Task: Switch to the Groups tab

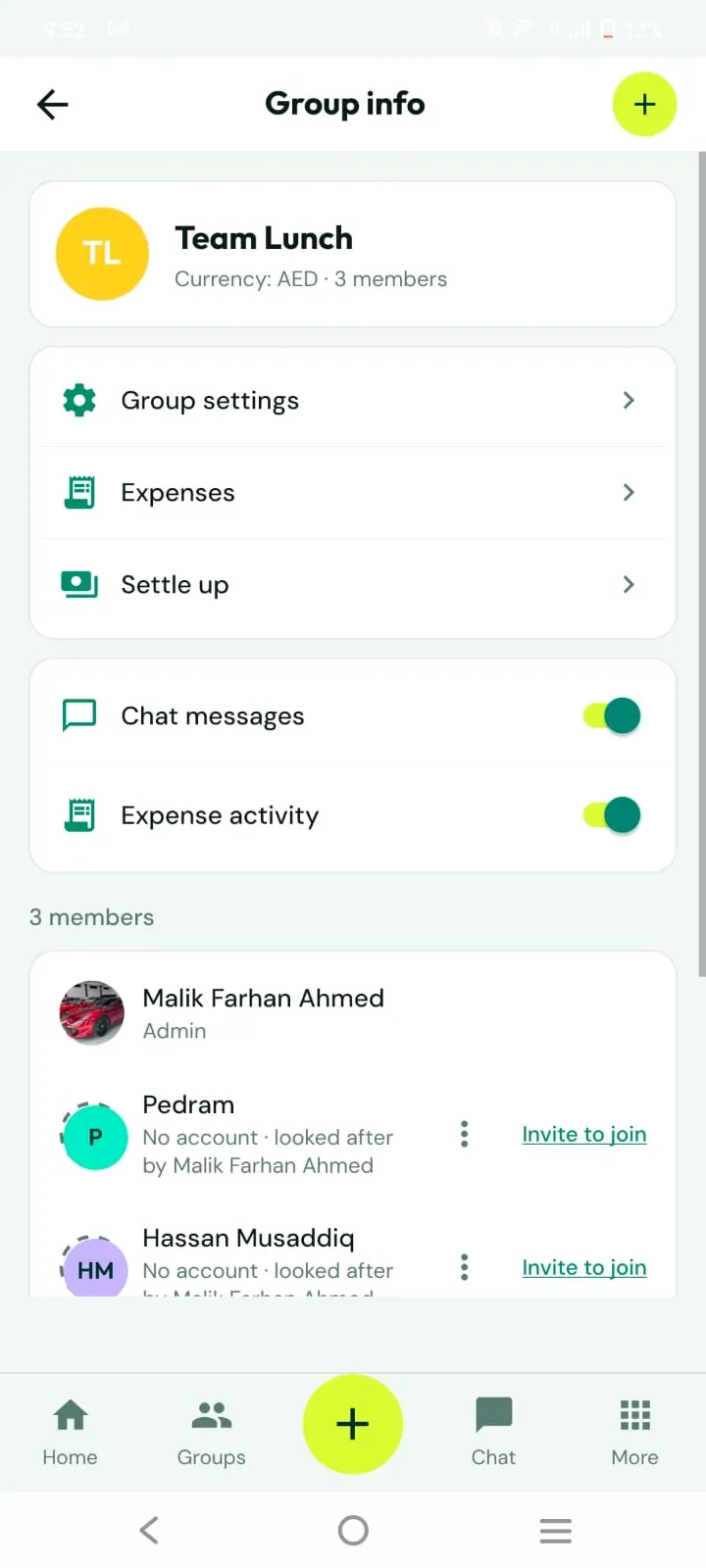Action: click(x=212, y=1432)
